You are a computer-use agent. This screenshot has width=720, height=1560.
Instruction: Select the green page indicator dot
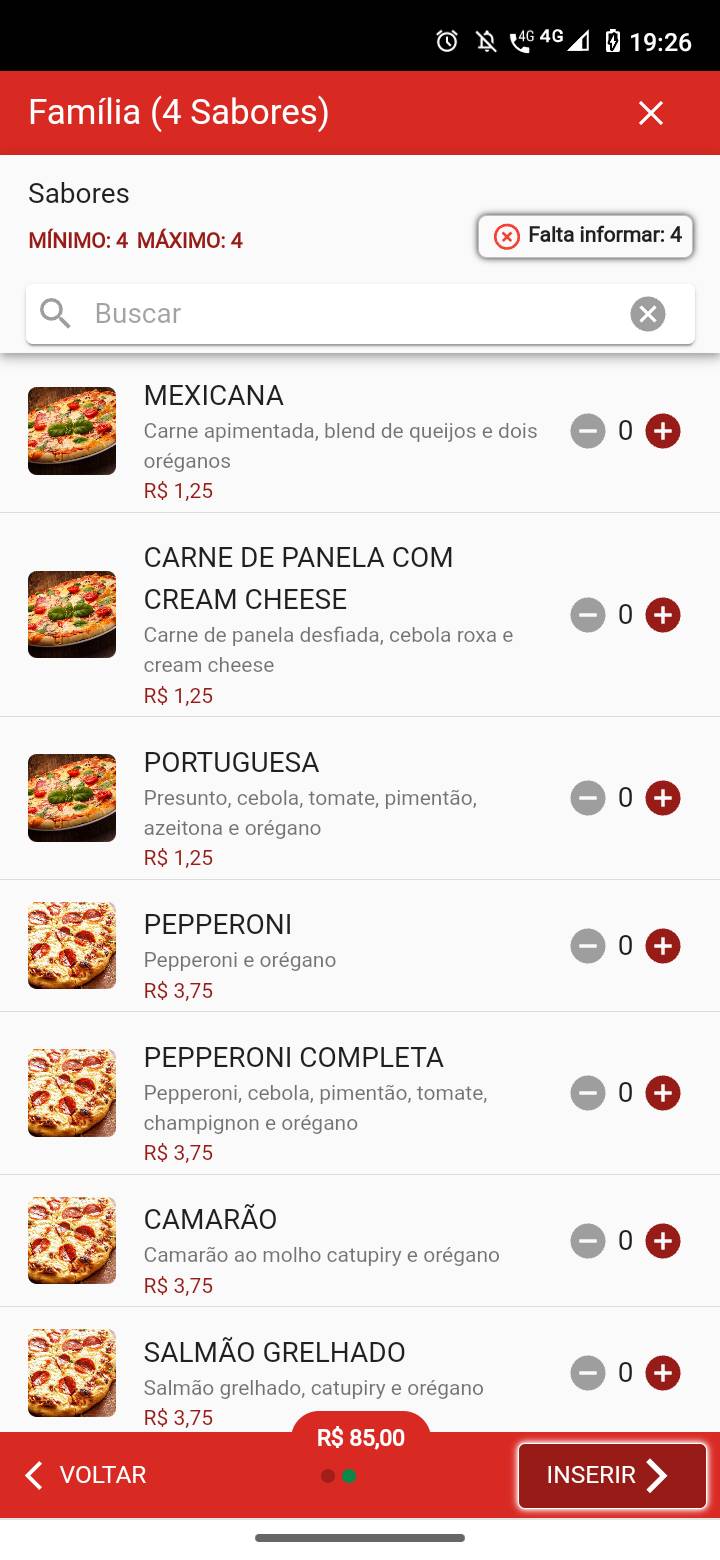pos(348,1474)
